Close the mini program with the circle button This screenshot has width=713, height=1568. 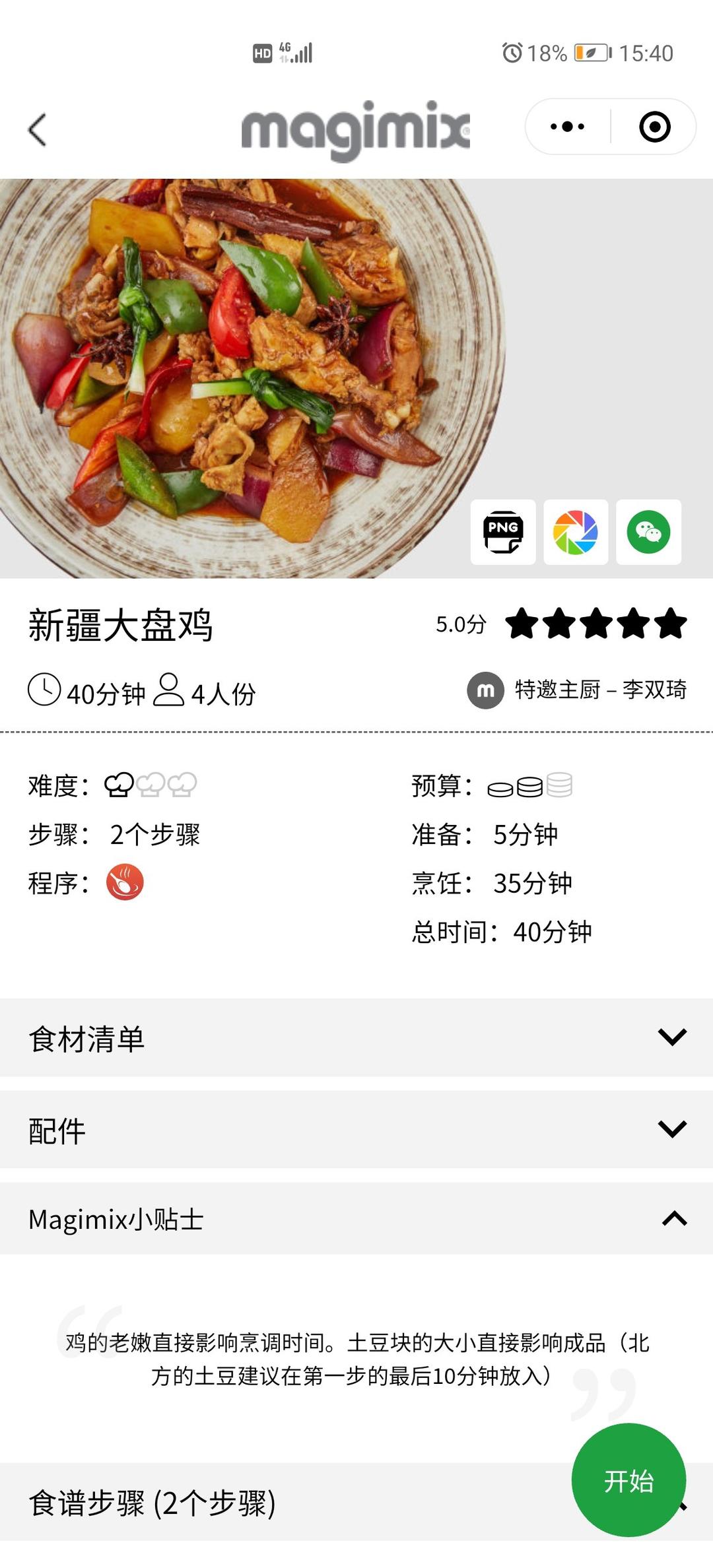click(x=654, y=126)
